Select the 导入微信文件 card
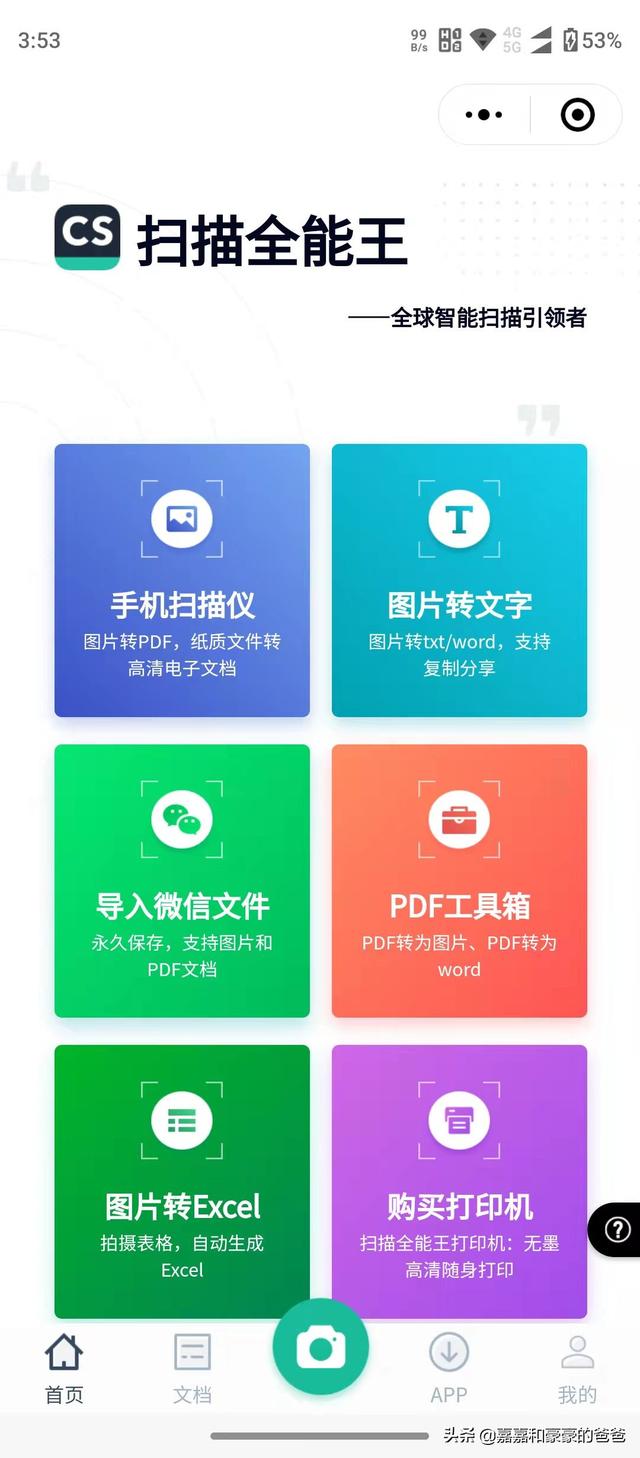 182,881
